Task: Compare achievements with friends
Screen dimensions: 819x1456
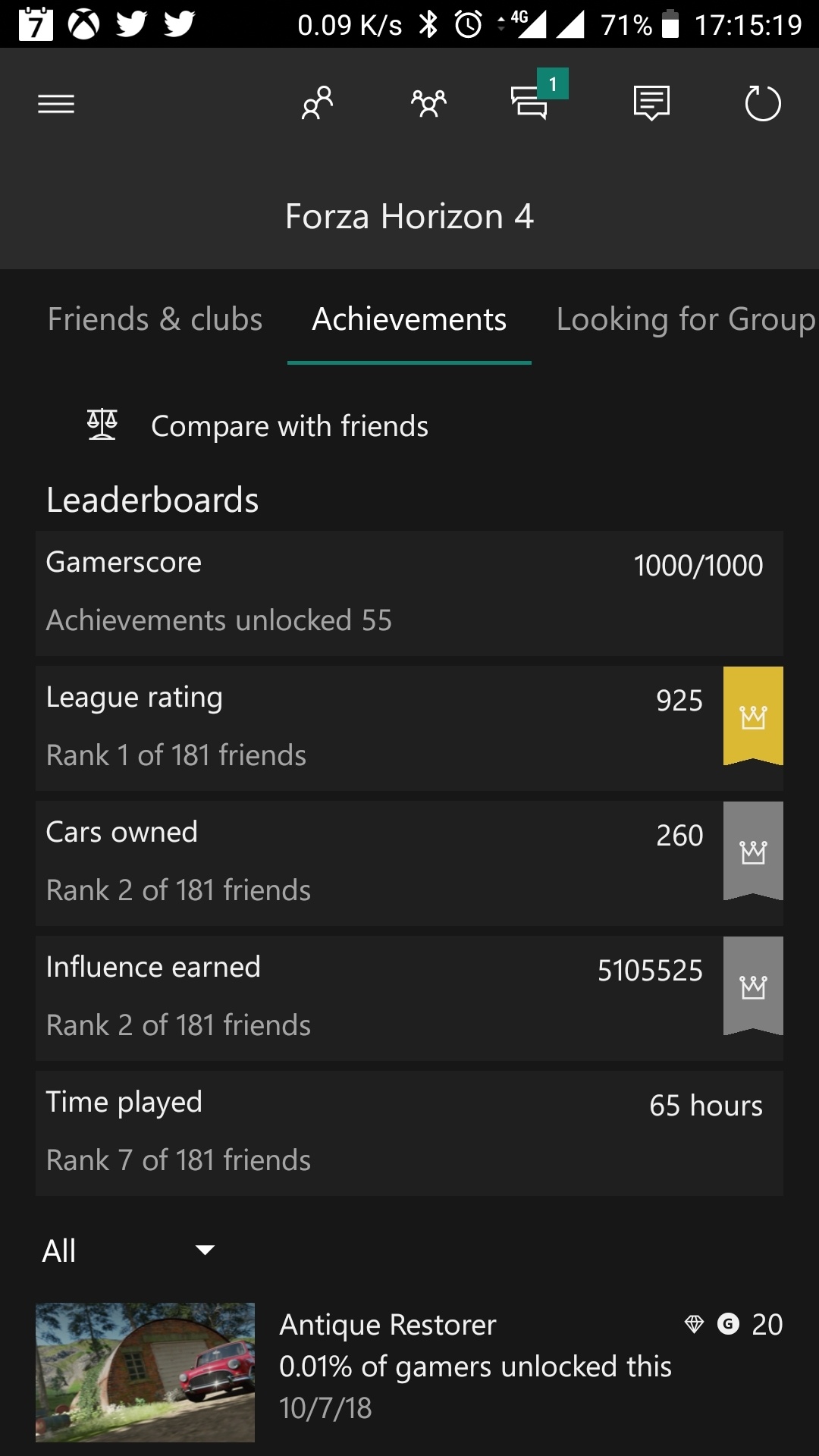Action: [258, 425]
